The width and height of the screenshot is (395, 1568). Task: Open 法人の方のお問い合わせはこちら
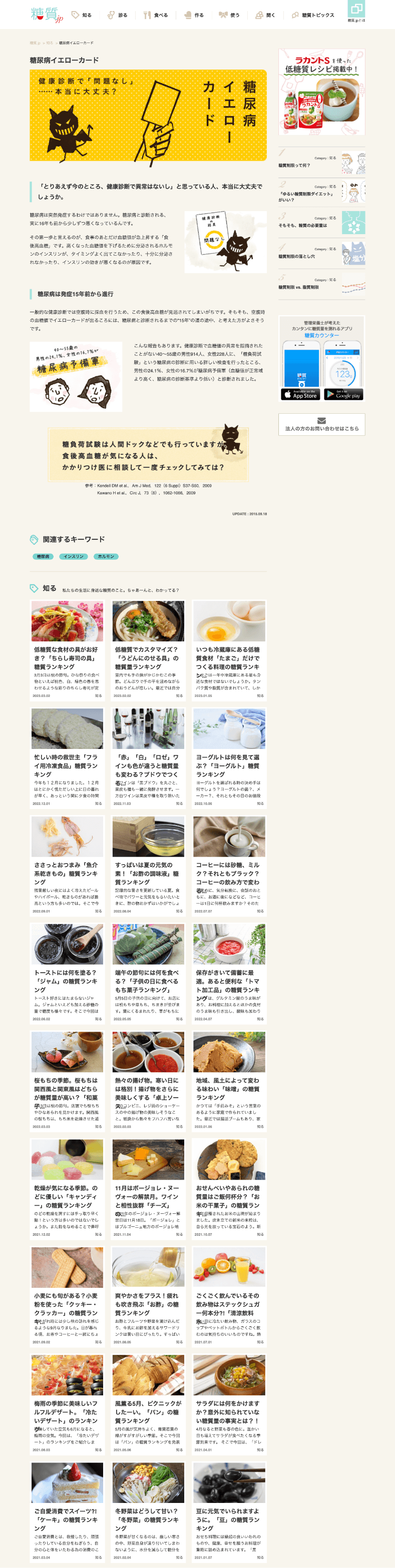(321, 424)
